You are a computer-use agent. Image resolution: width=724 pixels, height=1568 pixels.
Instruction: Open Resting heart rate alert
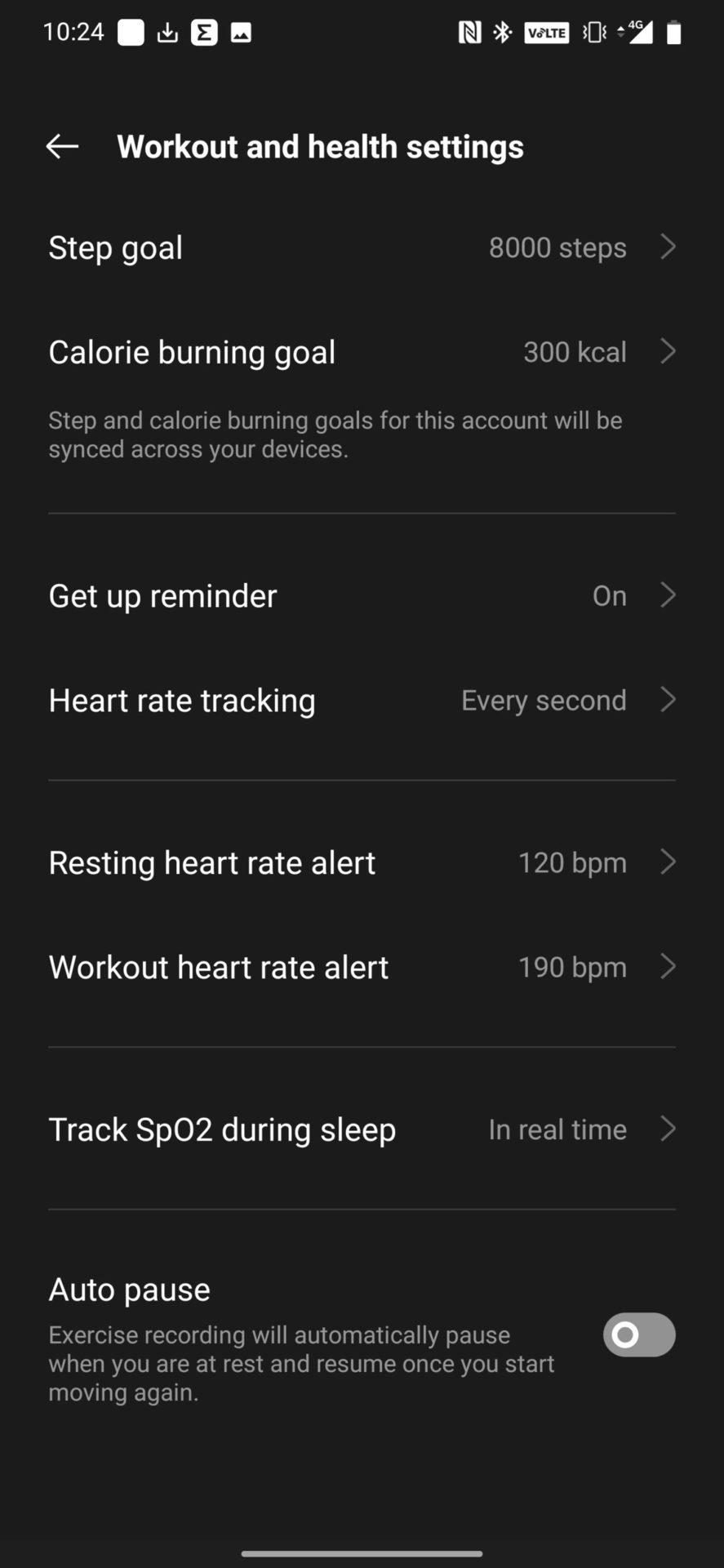[362, 862]
